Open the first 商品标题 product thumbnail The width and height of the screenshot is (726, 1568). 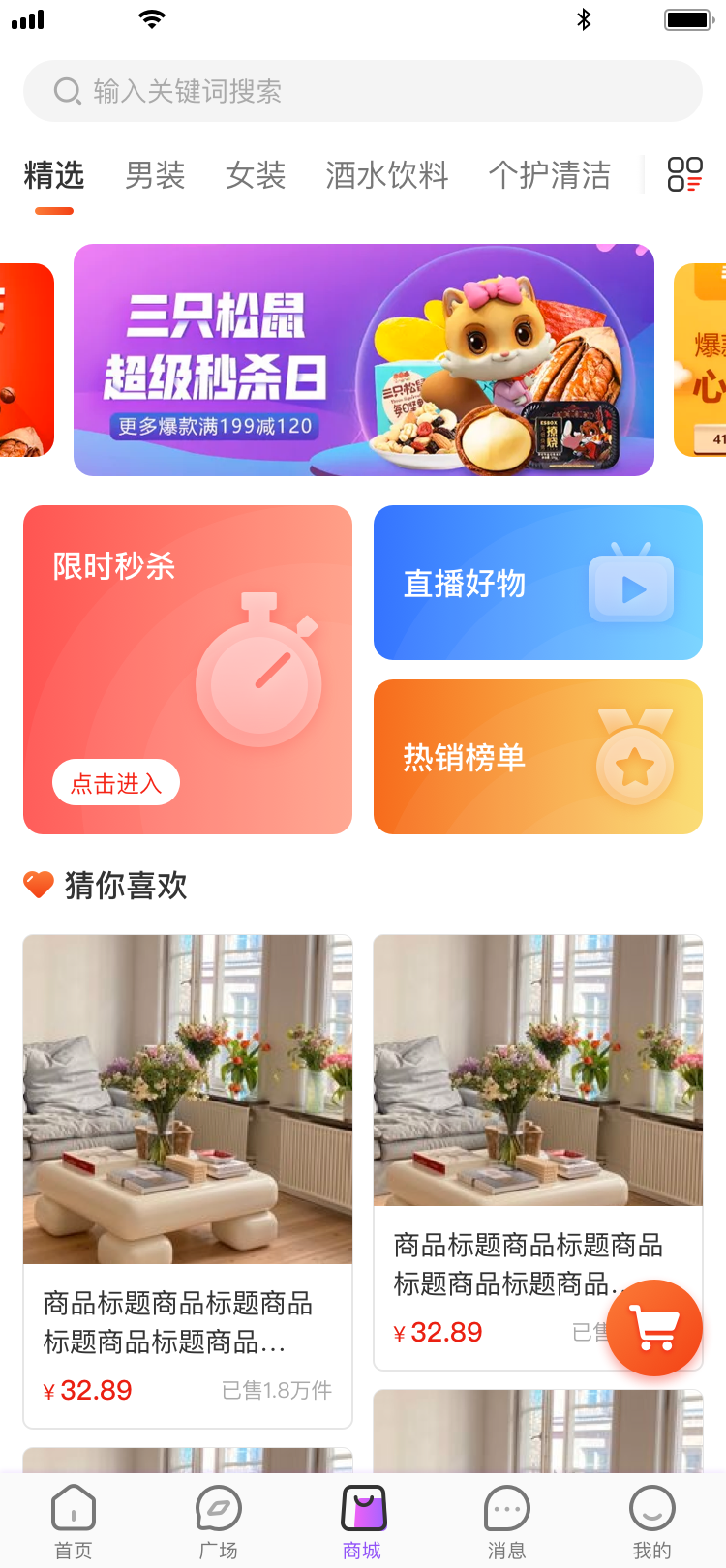(188, 1099)
